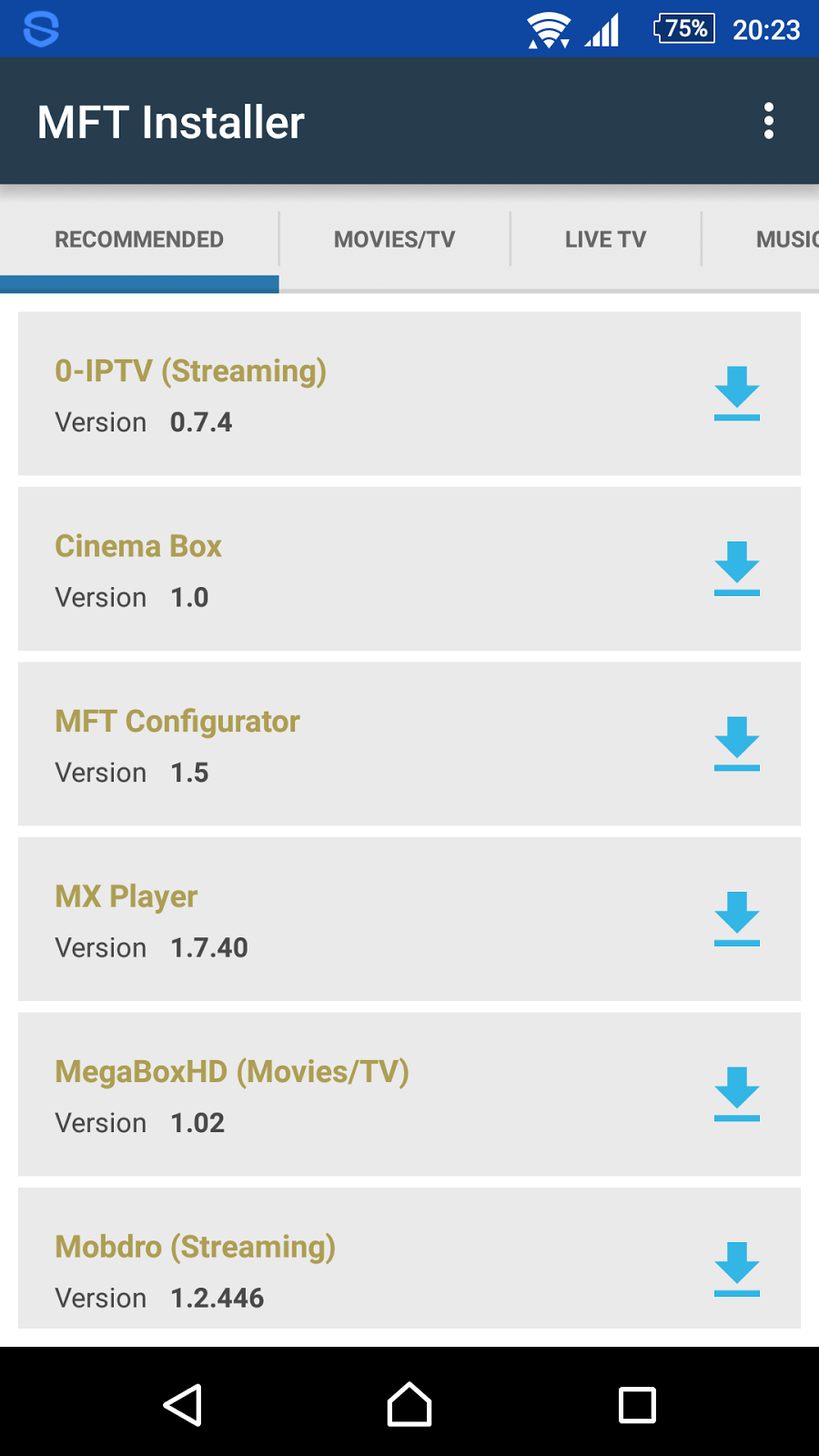Open the Music tab

(784, 239)
